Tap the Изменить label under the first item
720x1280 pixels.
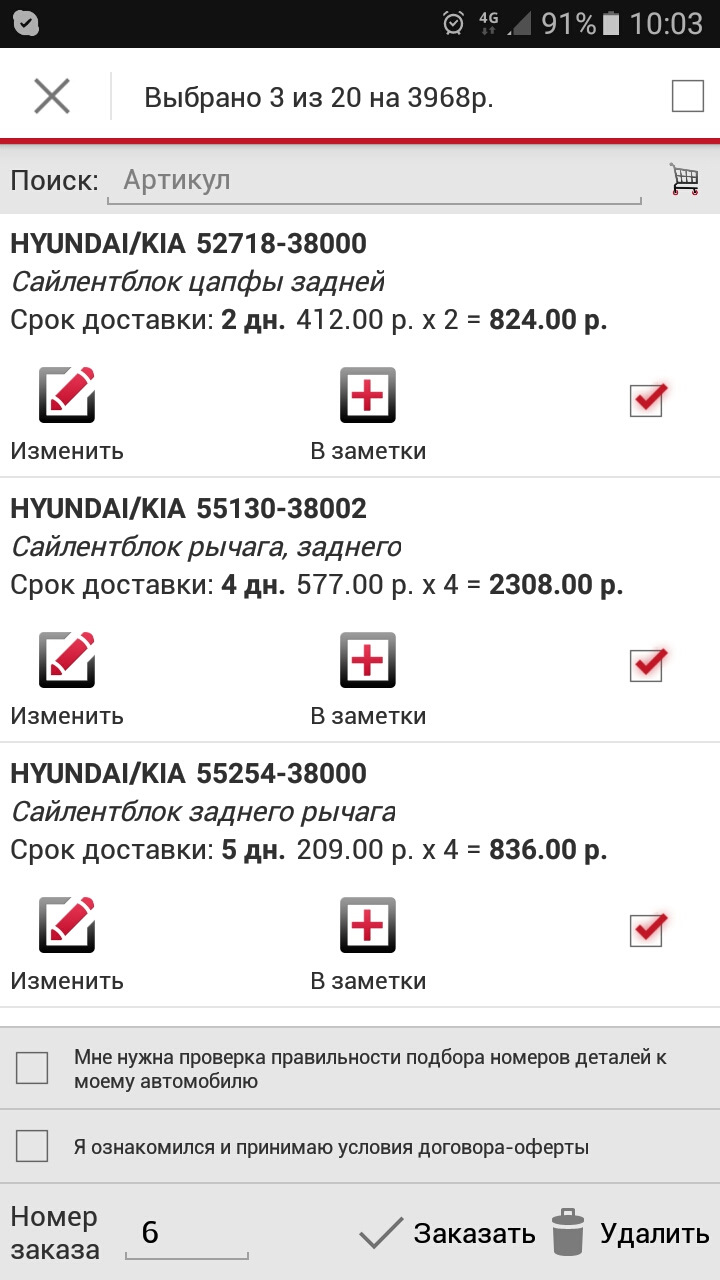pyautogui.click(x=65, y=451)
